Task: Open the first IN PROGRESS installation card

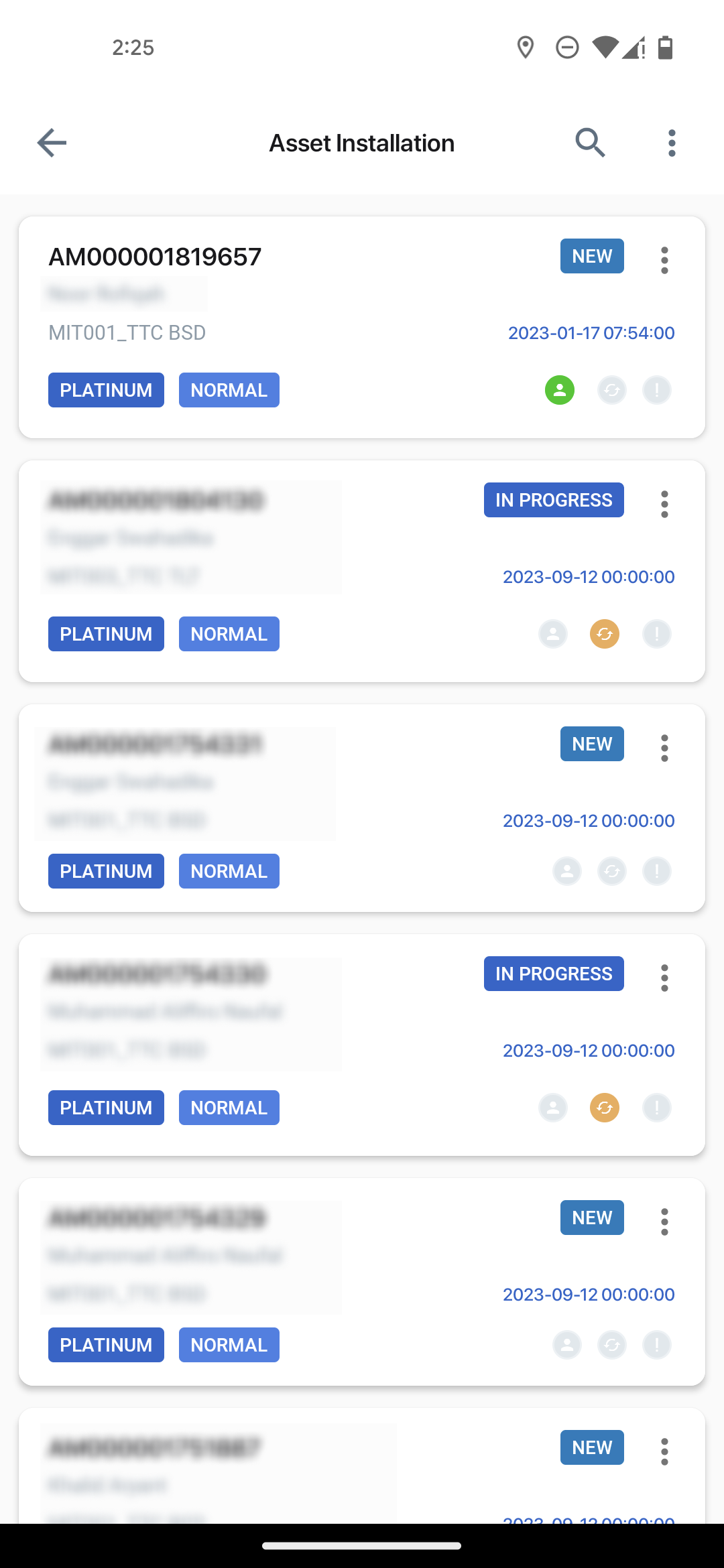Action: tap(362, 571)
